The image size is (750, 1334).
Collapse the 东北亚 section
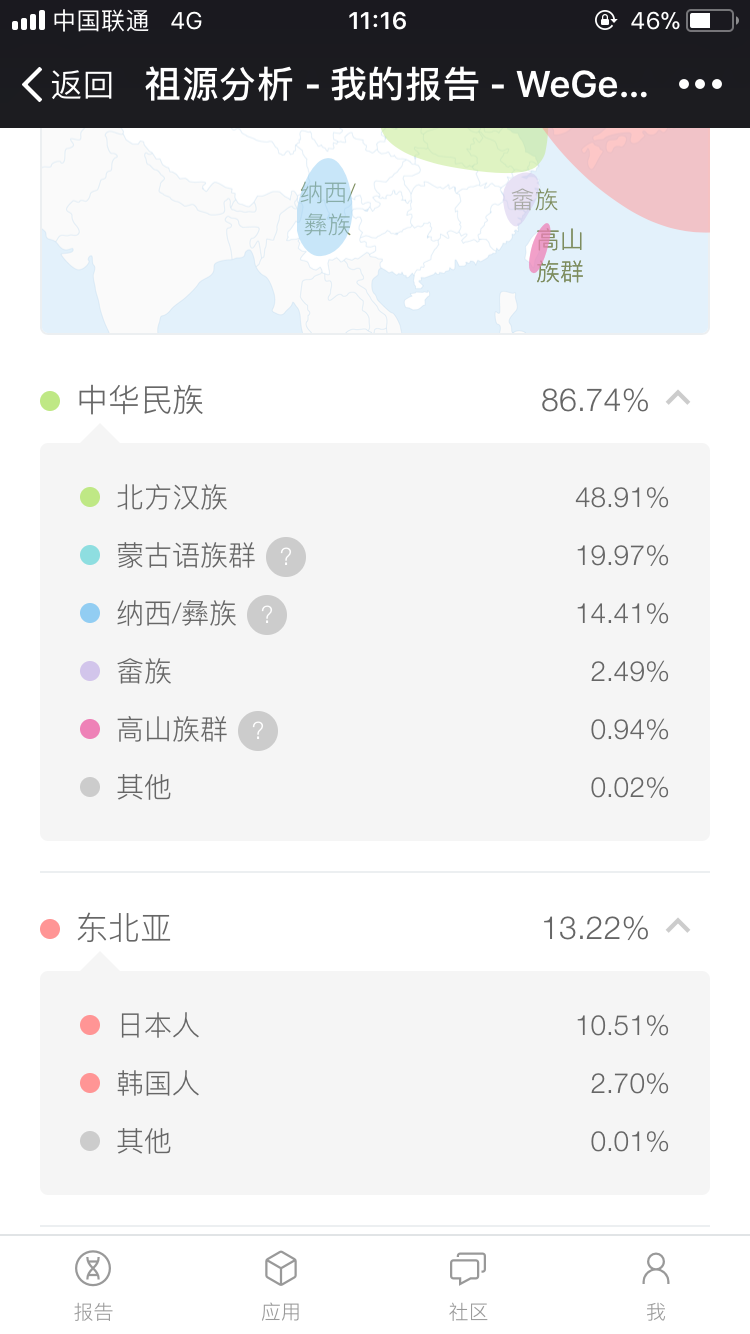tap(678, 927)
